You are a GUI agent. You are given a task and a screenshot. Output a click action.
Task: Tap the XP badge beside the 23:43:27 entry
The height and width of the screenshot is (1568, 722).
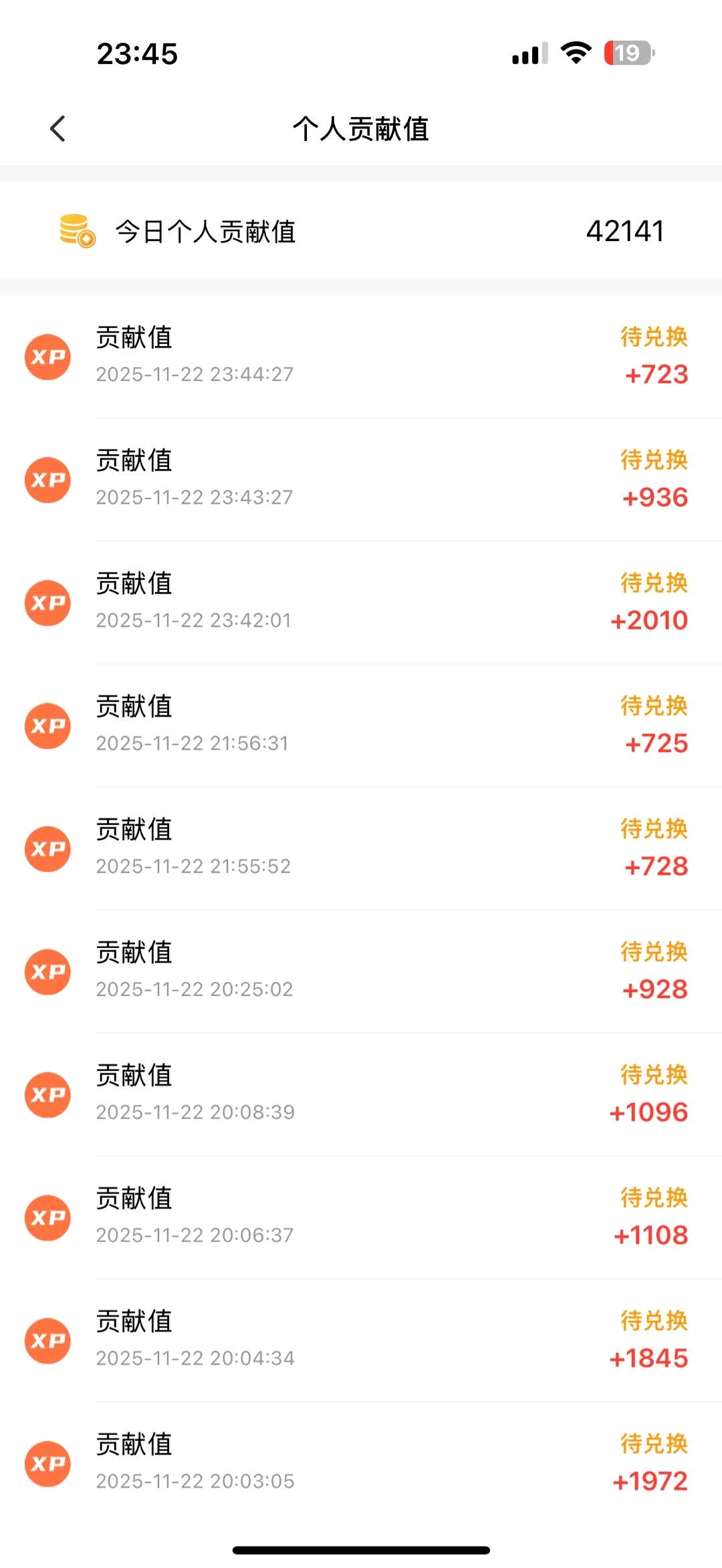pyautogui.click(x=47, y=479)
